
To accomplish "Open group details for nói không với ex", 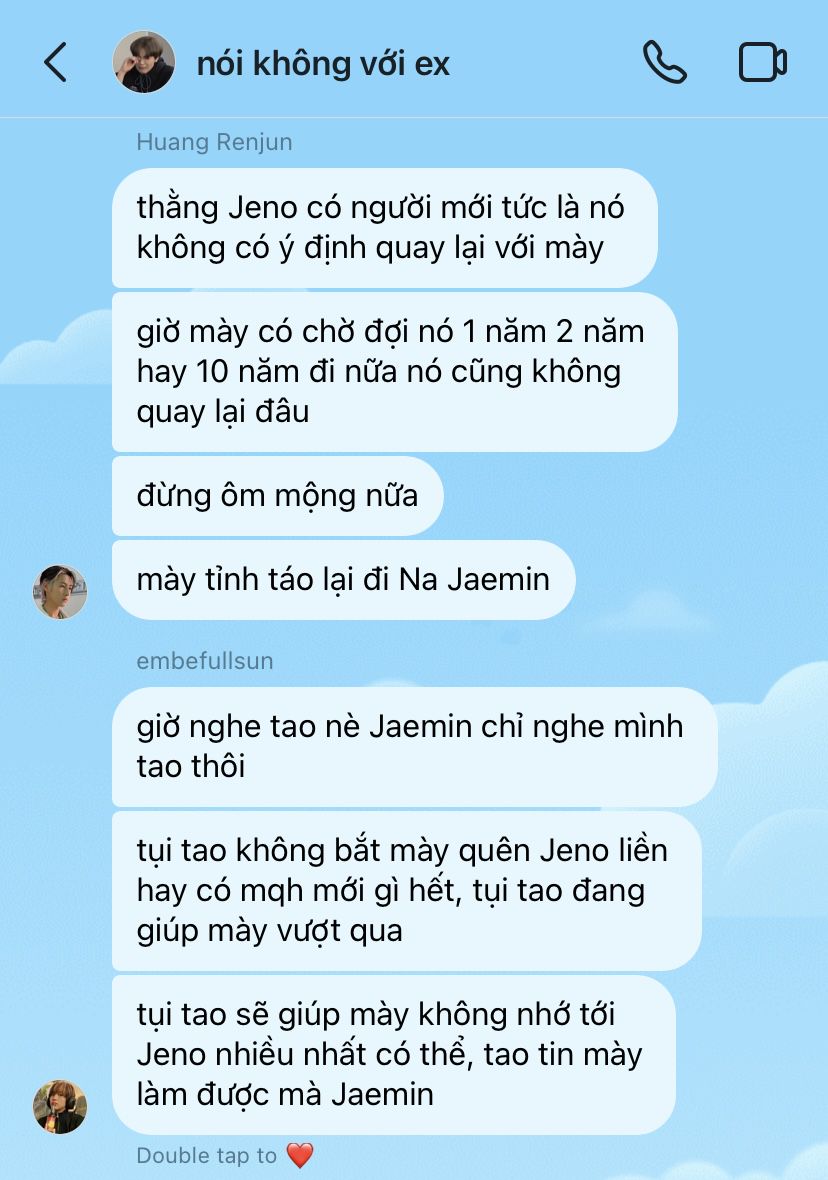I will tap(323, 63).
